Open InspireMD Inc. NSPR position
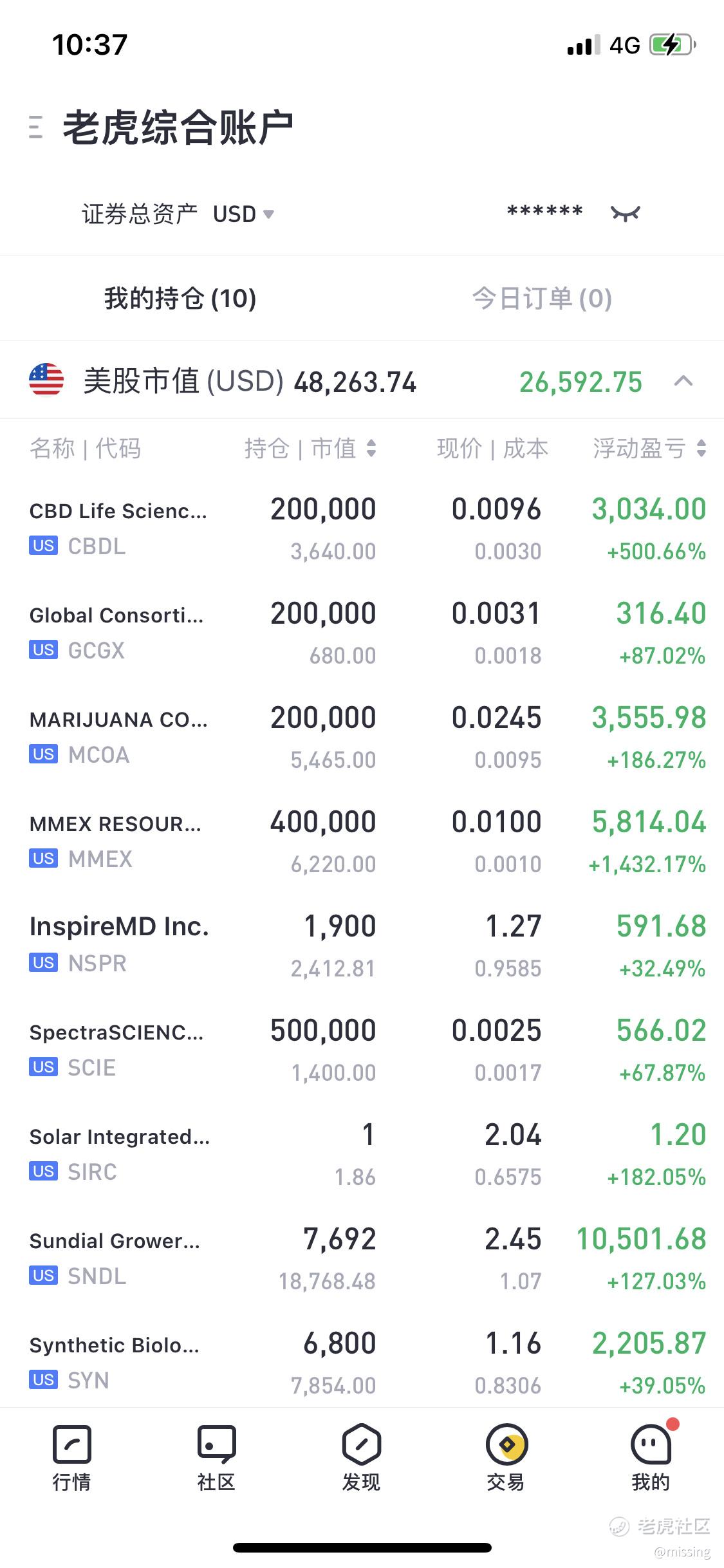The image size is (724, 1568). 362,946
